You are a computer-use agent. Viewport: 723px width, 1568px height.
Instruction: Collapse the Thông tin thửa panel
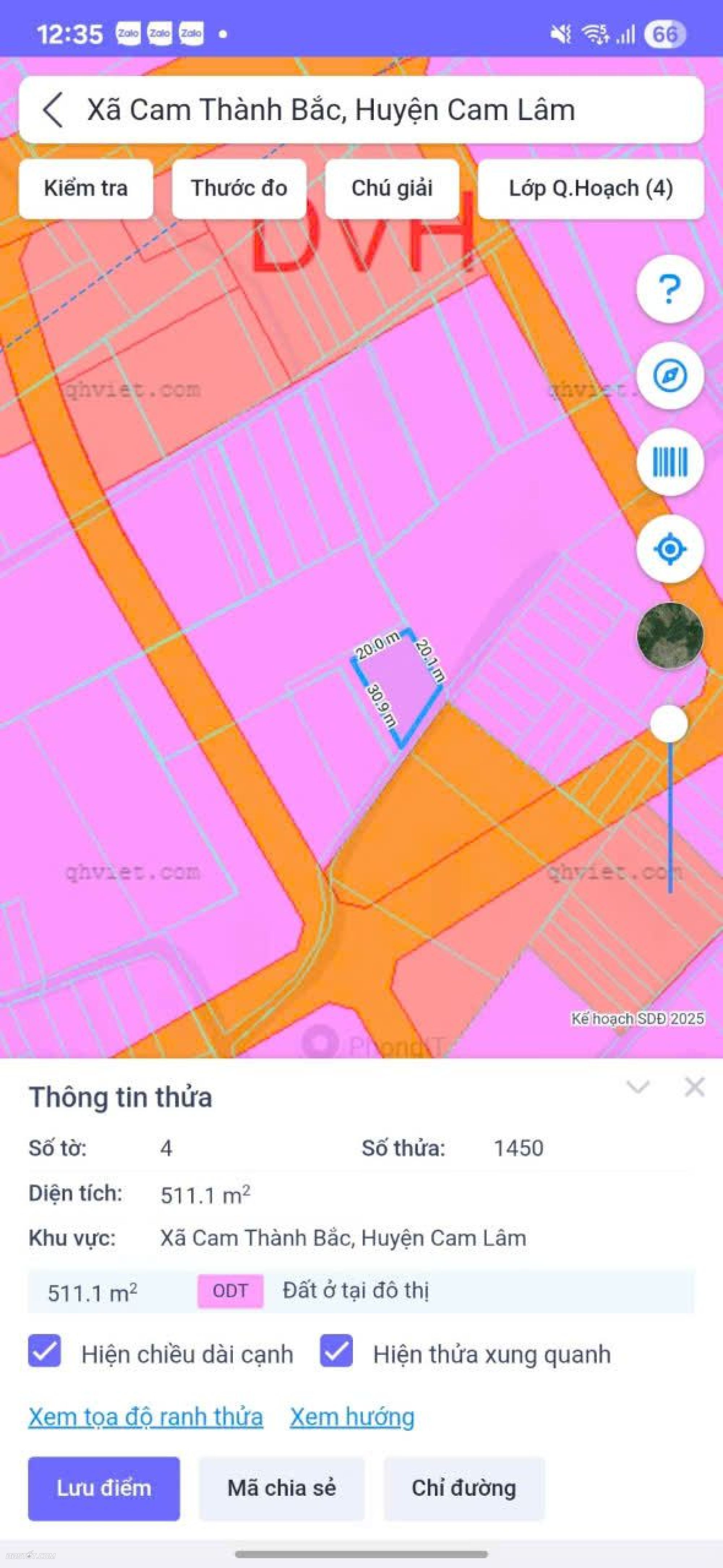click(x=638, y=1087)
